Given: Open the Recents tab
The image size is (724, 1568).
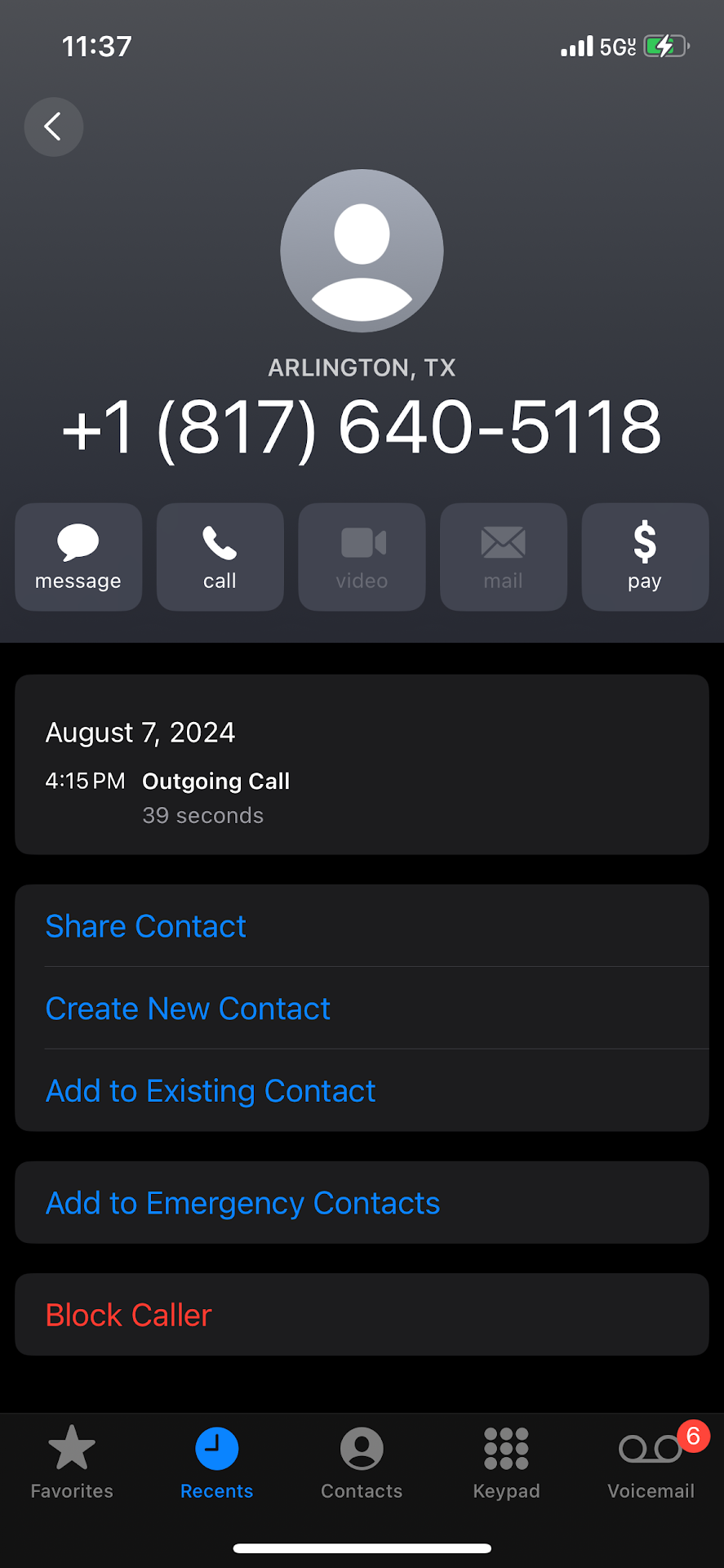Looking at the screenshot, I should 216,1462.
